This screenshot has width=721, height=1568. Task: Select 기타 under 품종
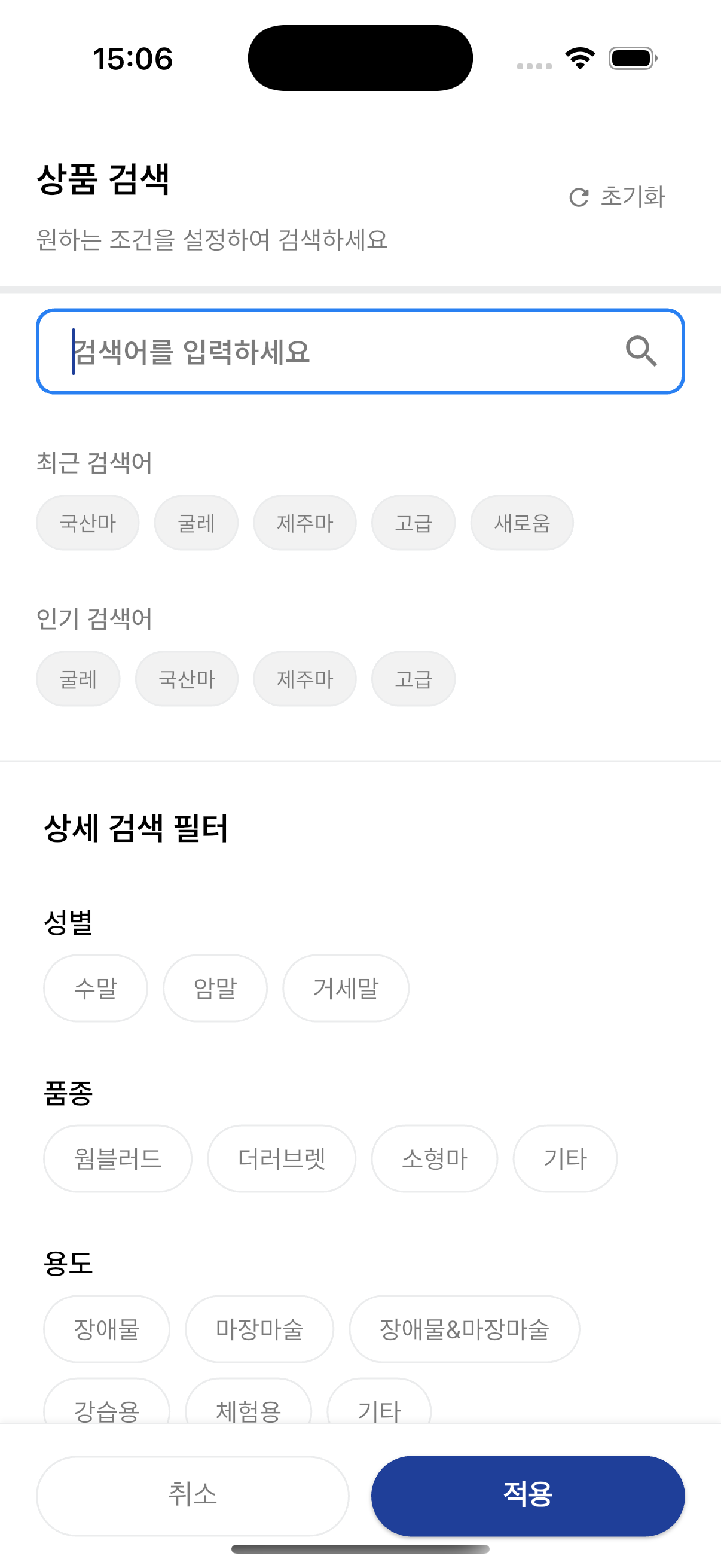(564, 1158)
